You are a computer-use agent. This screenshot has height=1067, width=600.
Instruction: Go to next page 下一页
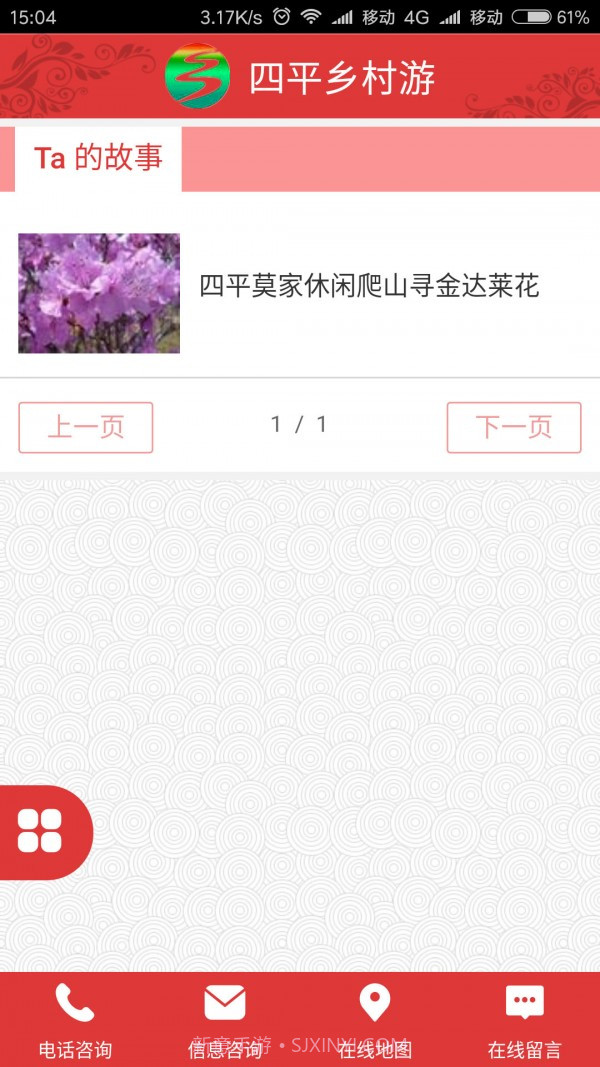514,428
